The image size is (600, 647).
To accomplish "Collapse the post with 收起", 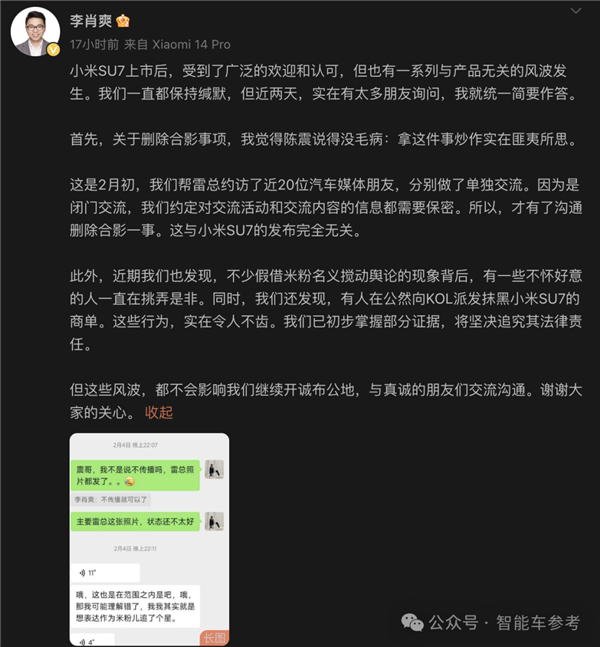I will point(159,412).
